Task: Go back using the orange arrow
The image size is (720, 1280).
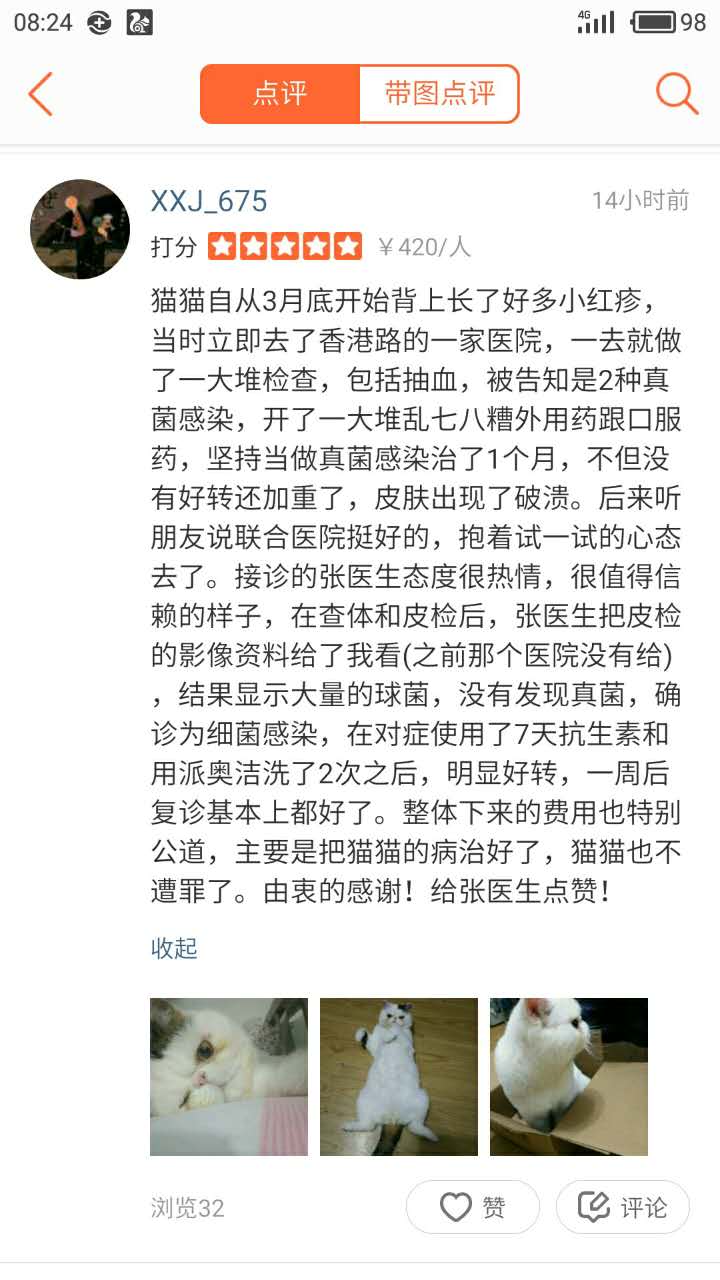Action: [x=40, y=94]
